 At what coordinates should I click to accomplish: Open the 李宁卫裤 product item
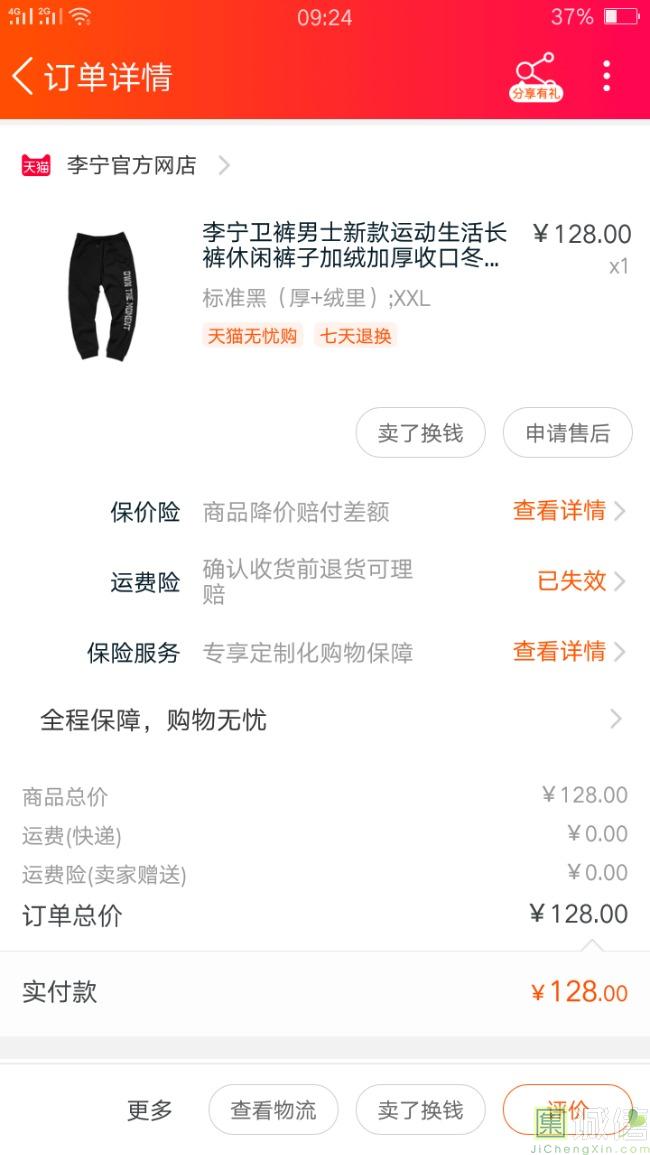click(x=354, y=246)
